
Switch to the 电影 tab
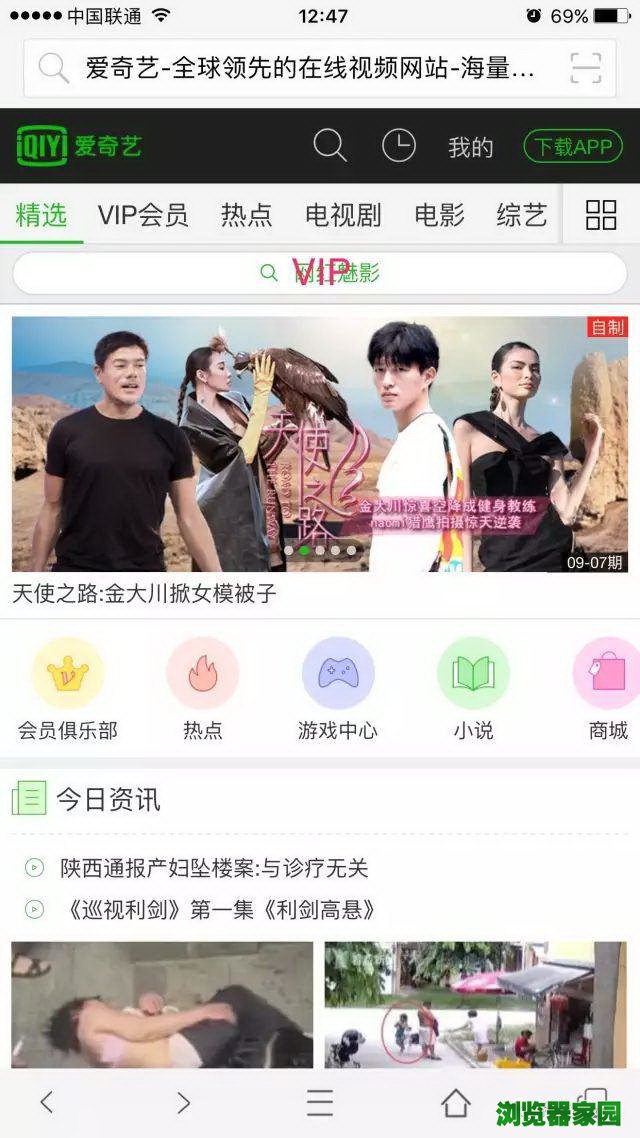[x=440, y=214]
